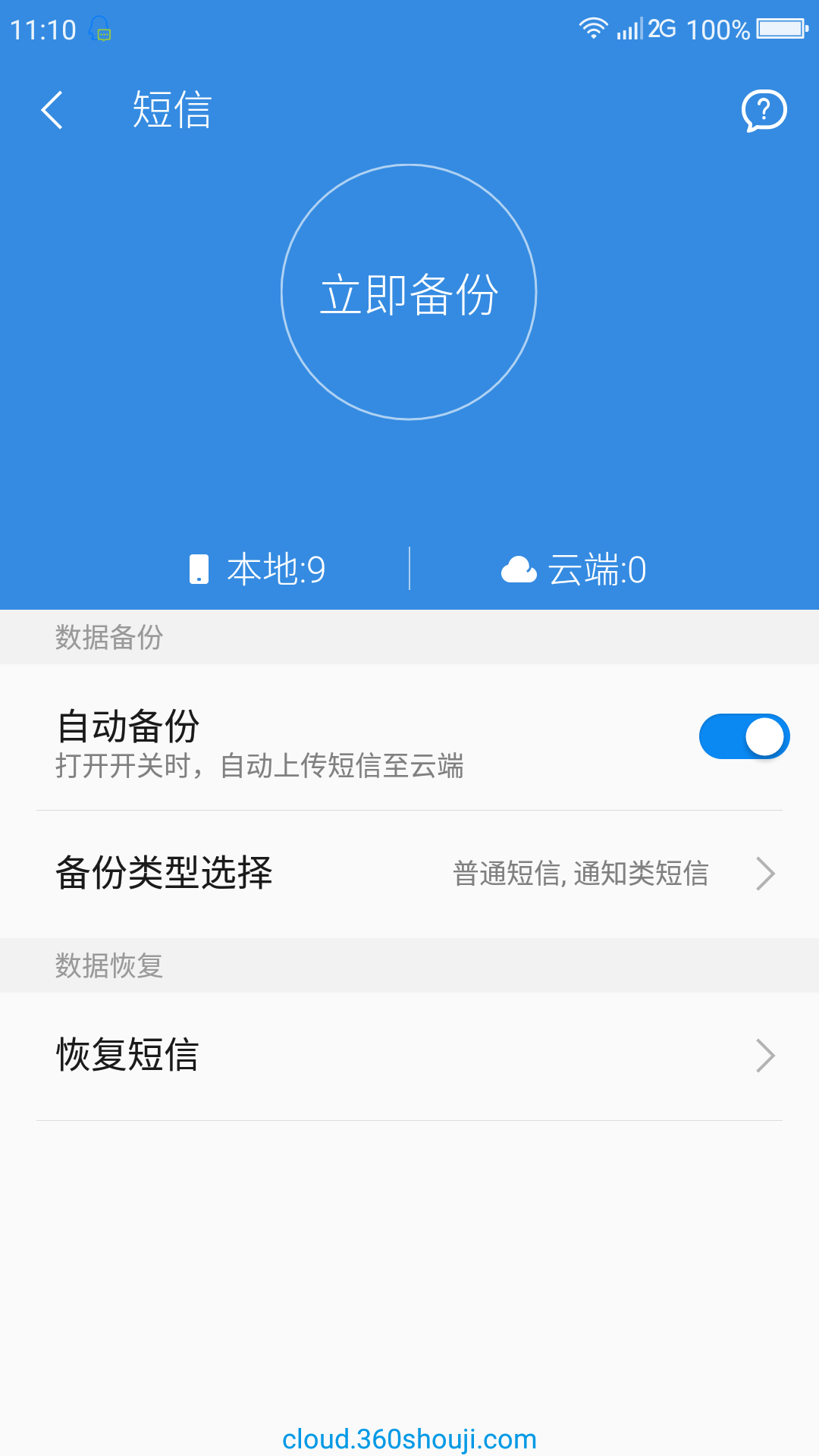Screen dimensions: 819x1456
Task: Visit the cloud.360shouji.com link
Action: pyautogui.click(x=409, y=1439)
